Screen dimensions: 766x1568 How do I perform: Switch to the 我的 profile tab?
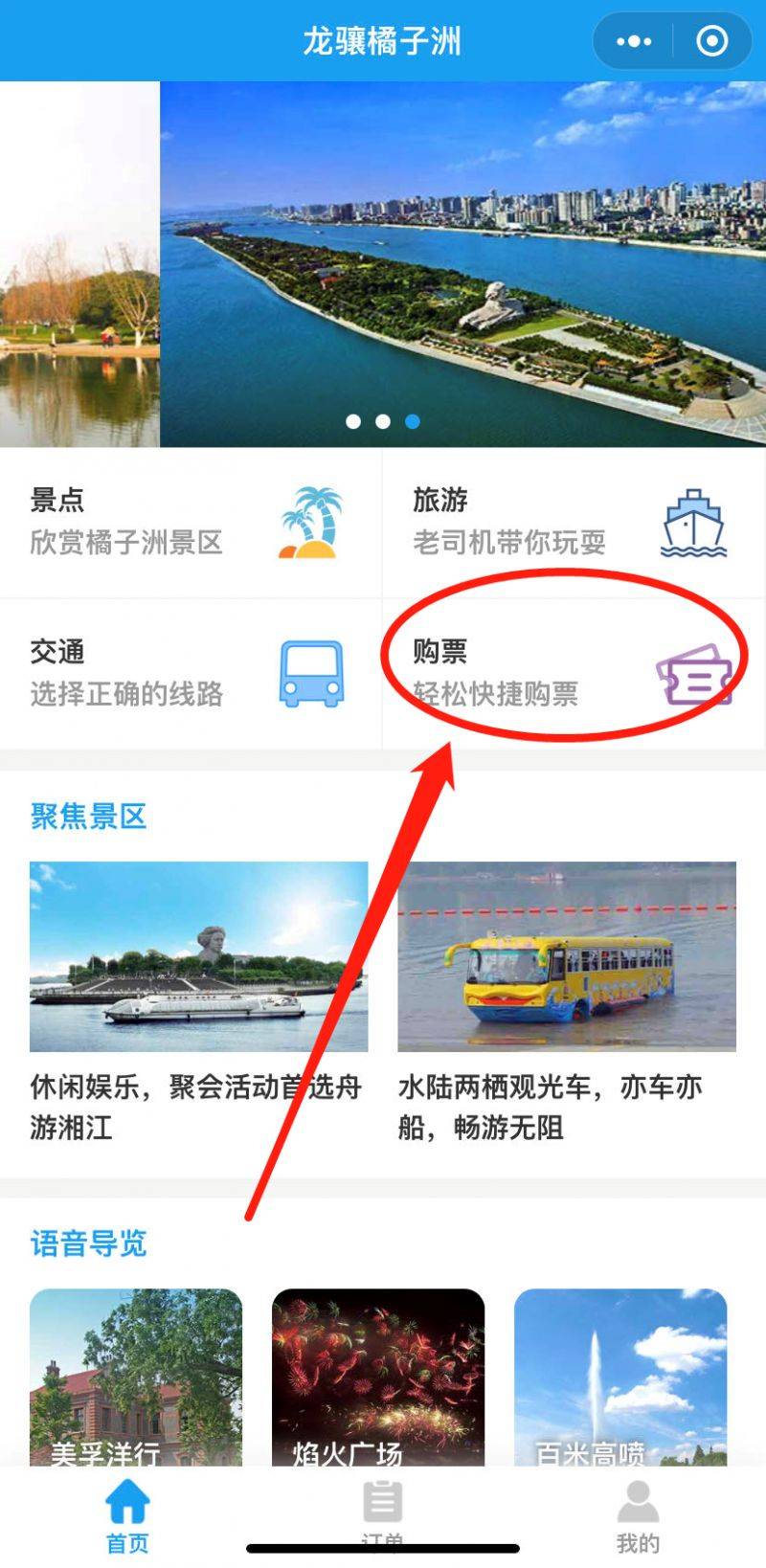click(638, 1514)
